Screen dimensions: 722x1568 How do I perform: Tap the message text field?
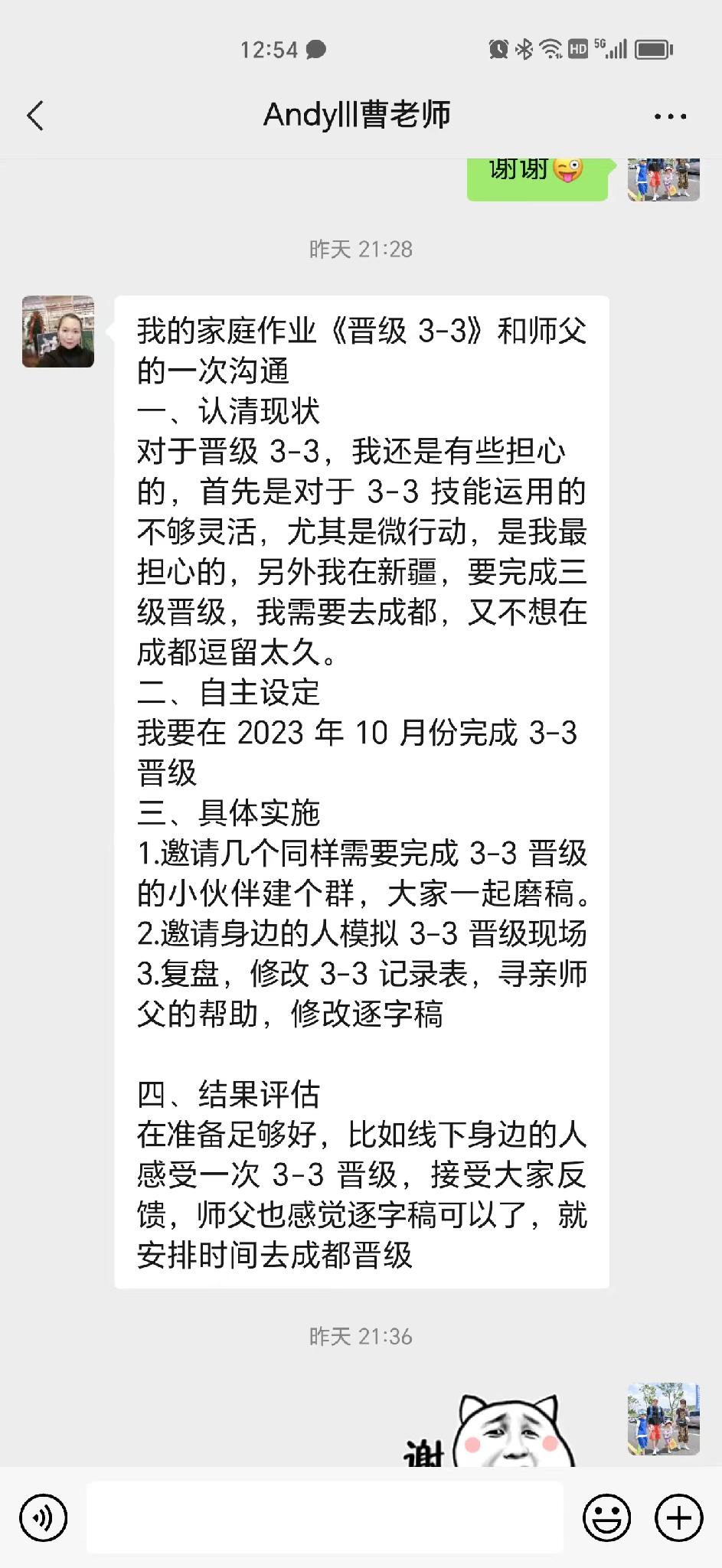tap(325, 1517)
